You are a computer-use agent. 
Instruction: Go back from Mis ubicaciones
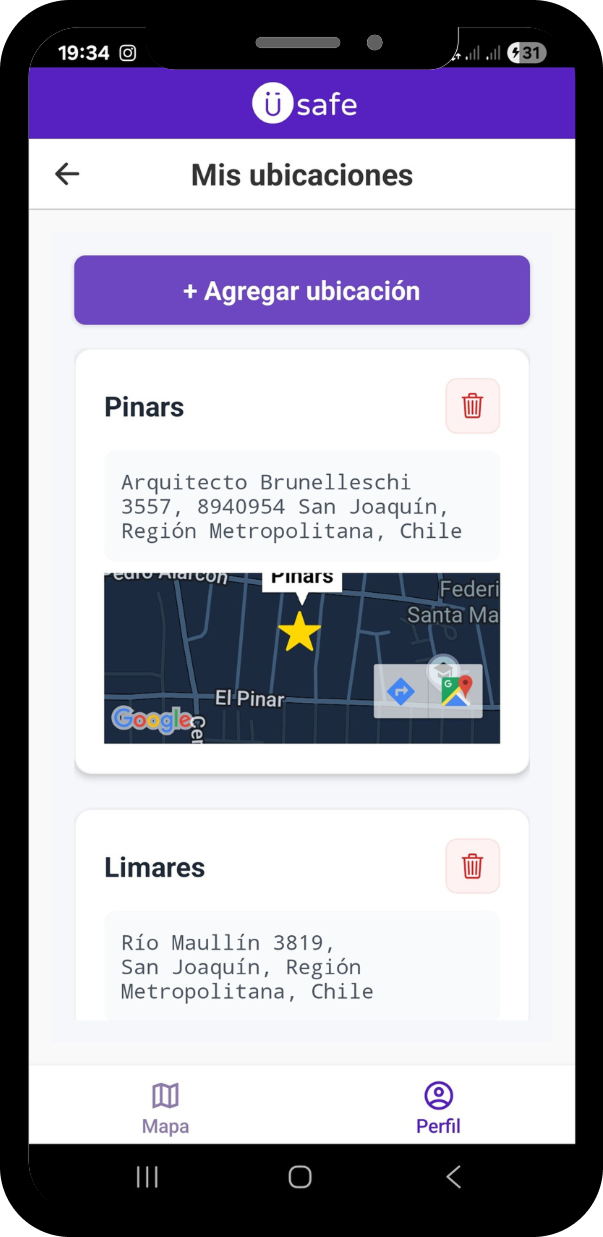(x=67, y=174)
